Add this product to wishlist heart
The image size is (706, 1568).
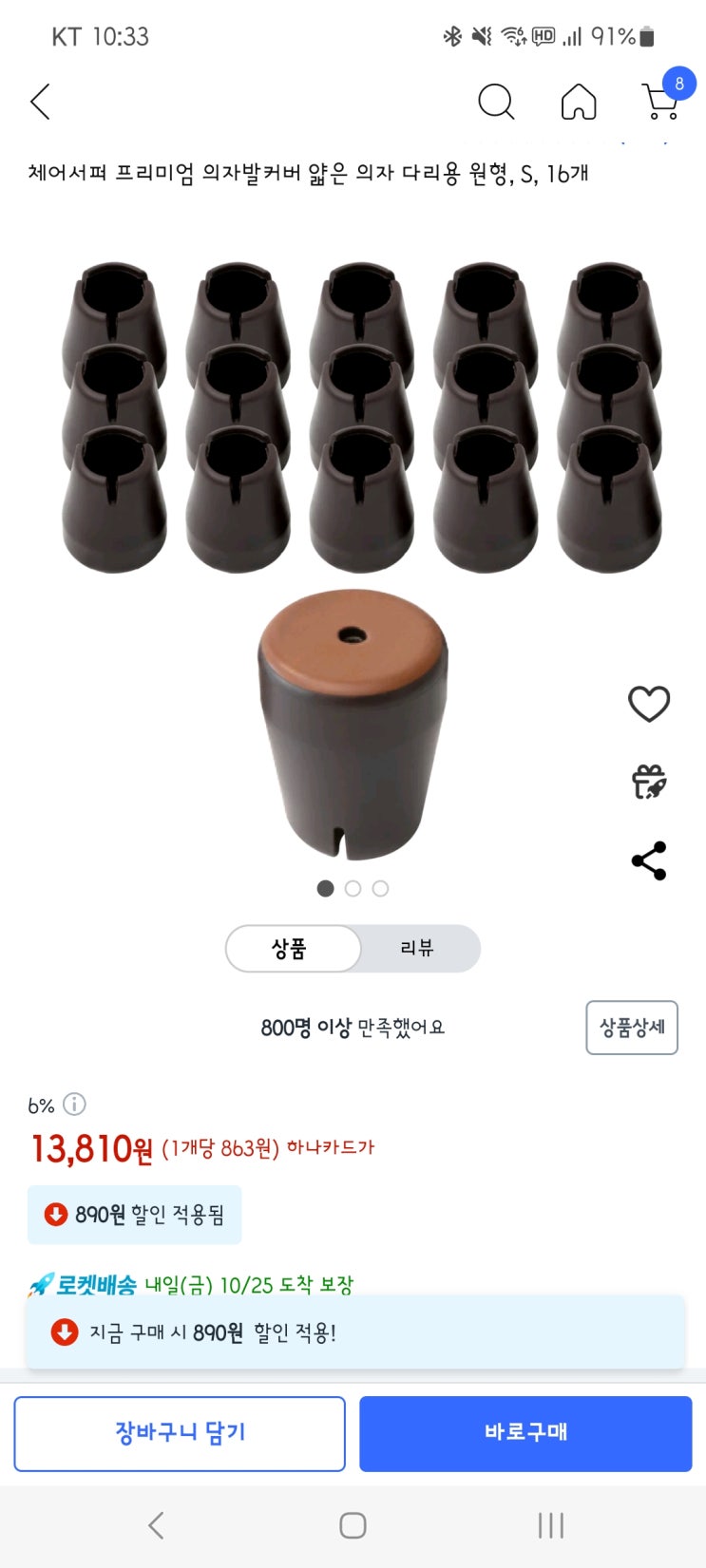(x=649, y=704)
